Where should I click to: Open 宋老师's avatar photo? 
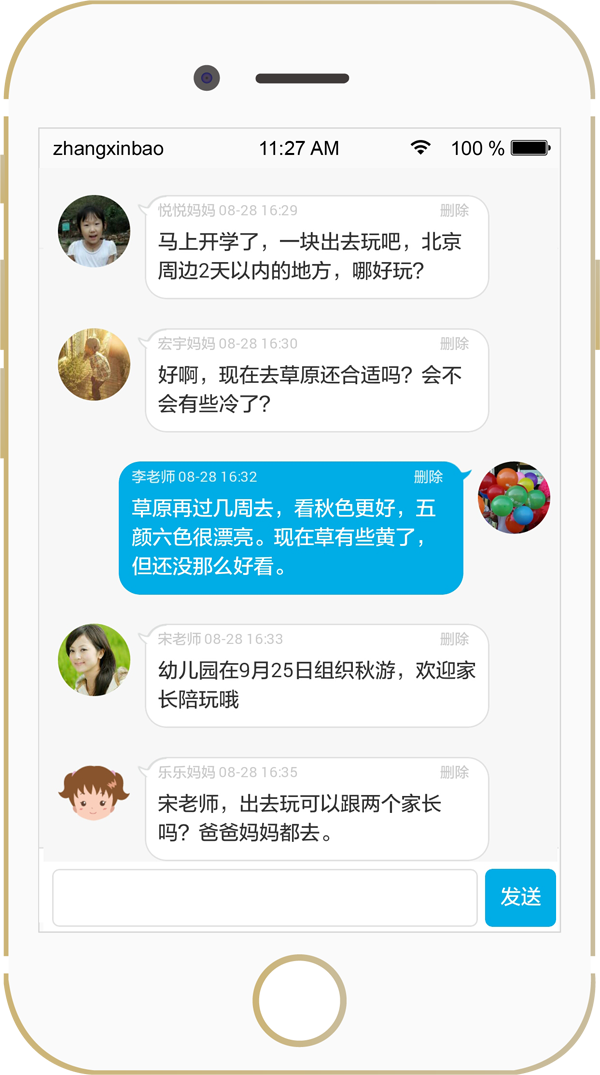click(x=94, y=660)
